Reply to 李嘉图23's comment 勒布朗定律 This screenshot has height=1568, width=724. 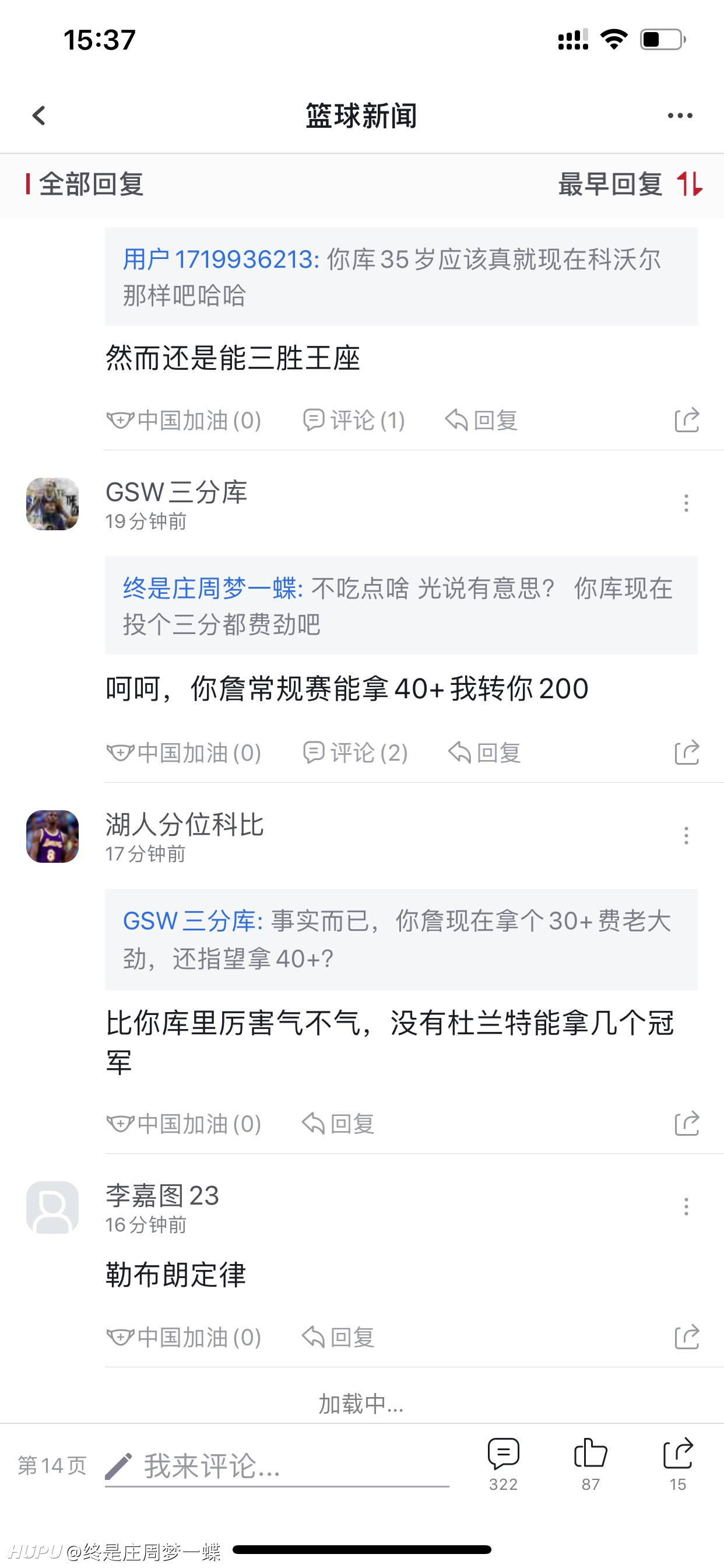click(338, 1338)
